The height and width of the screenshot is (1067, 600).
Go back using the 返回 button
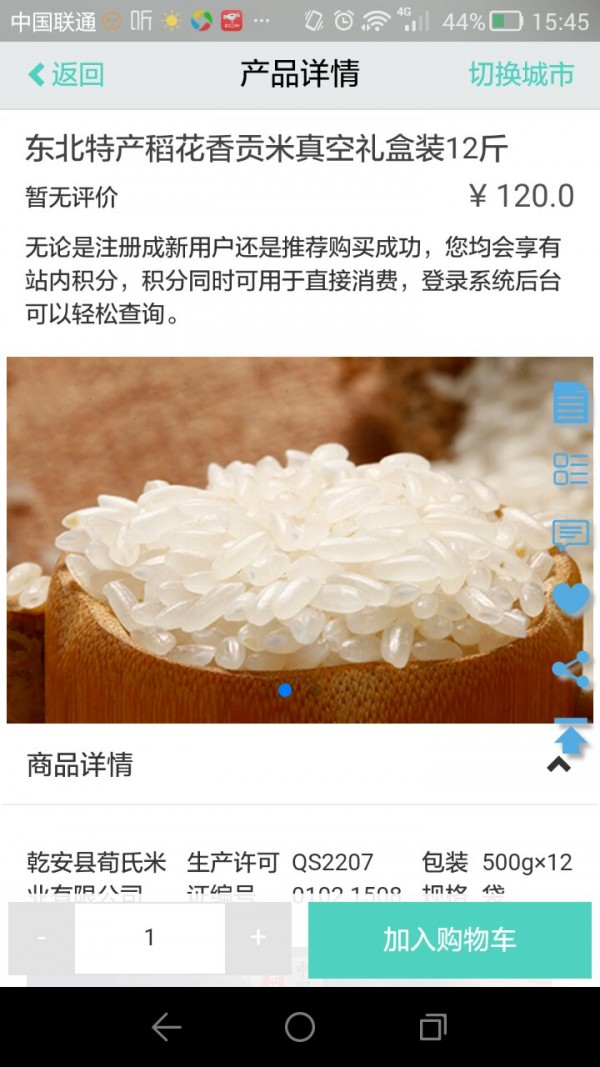tap(66, 74)
